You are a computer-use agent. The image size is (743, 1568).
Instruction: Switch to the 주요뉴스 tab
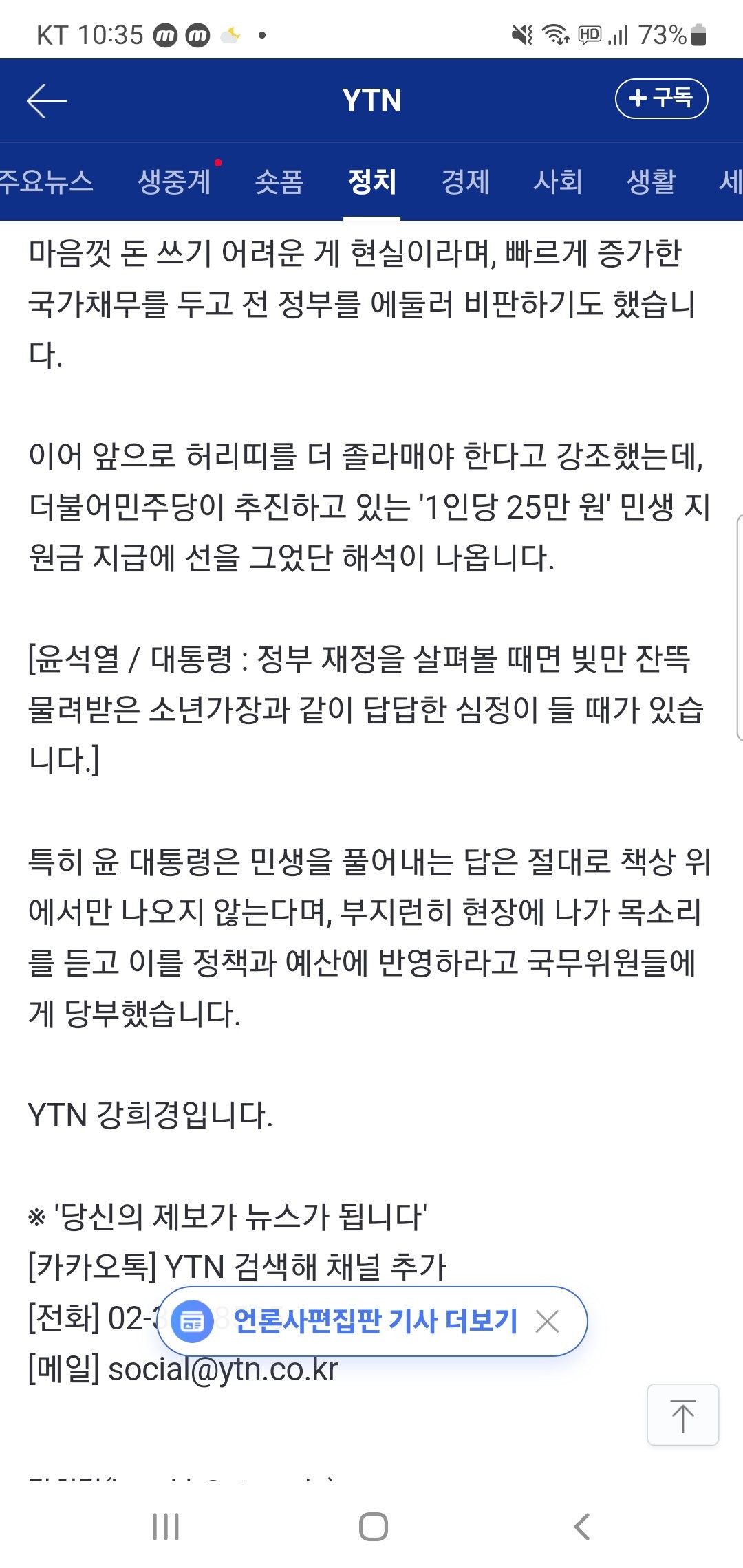(x=45, y=182)
